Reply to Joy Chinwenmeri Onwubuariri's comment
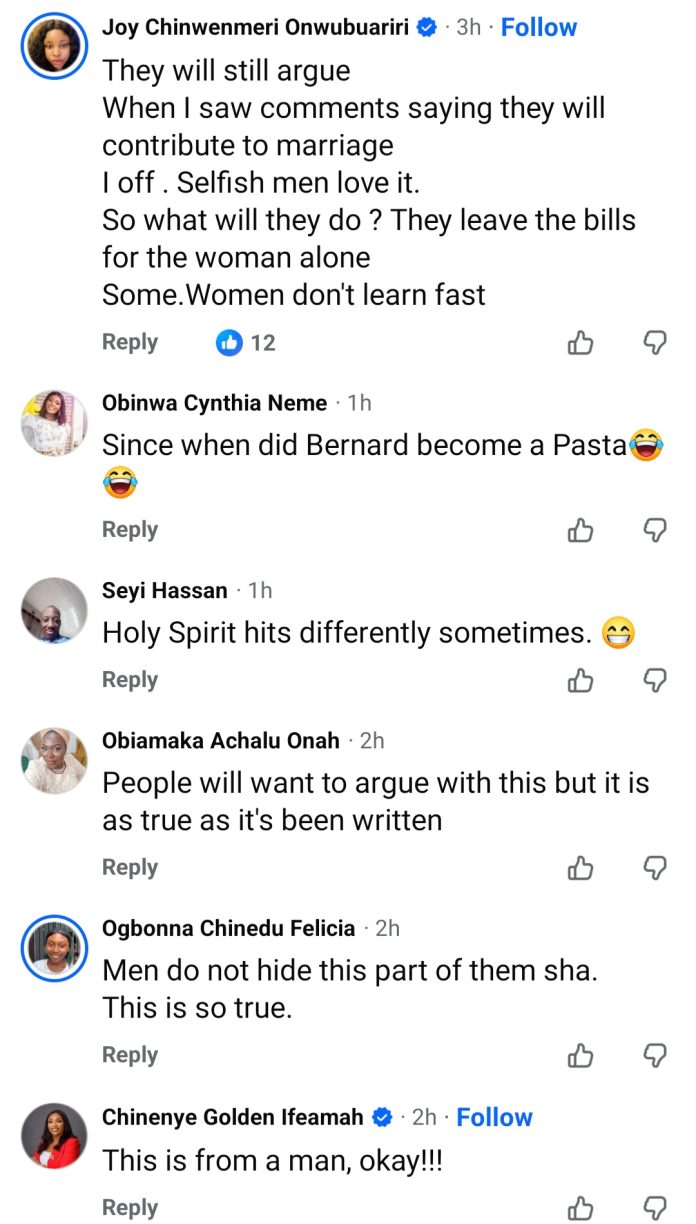The height and width of the screenshot is (1224, 696). point(130,342)
